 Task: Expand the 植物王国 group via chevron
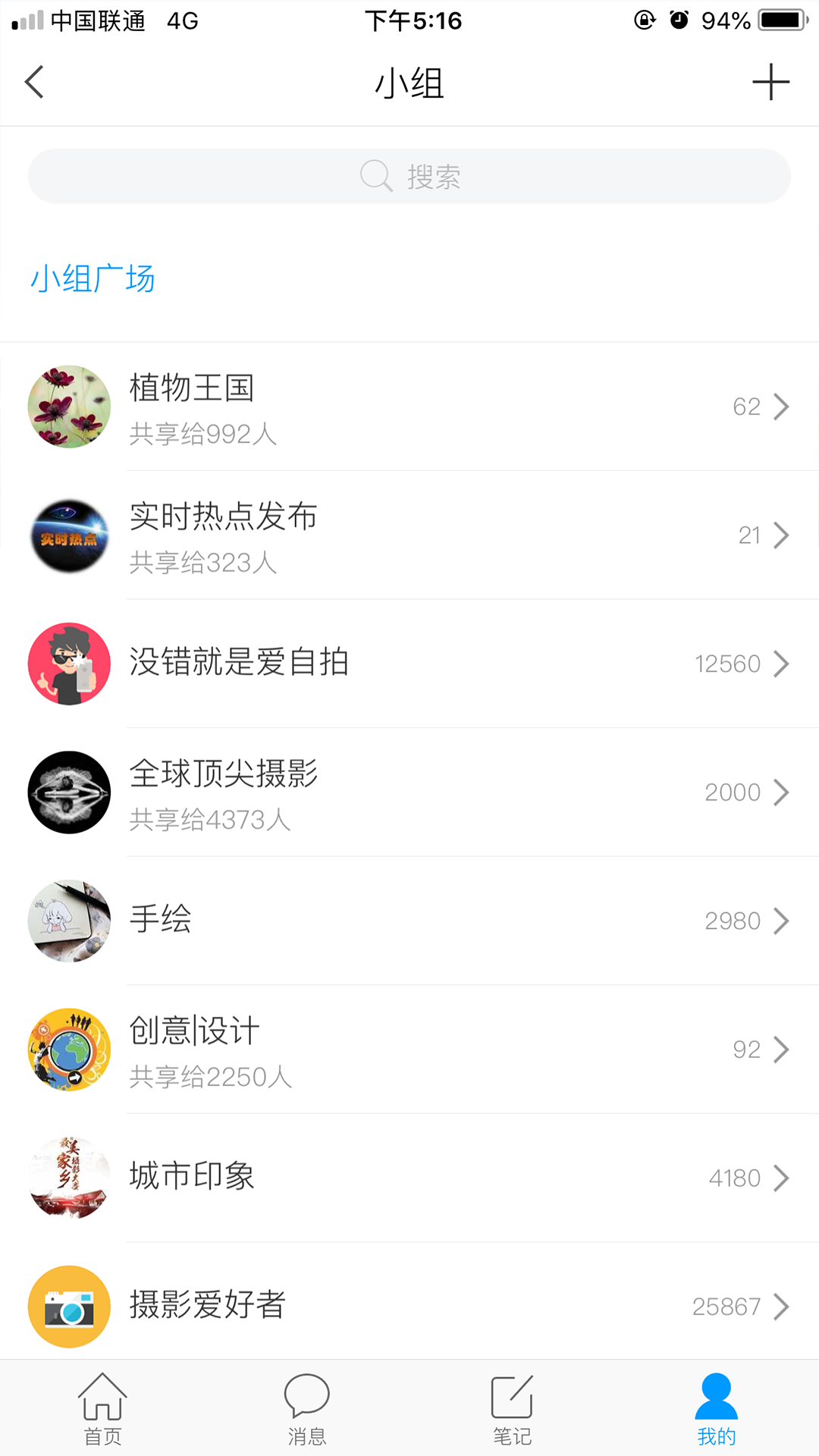click(x=782, y=406)
